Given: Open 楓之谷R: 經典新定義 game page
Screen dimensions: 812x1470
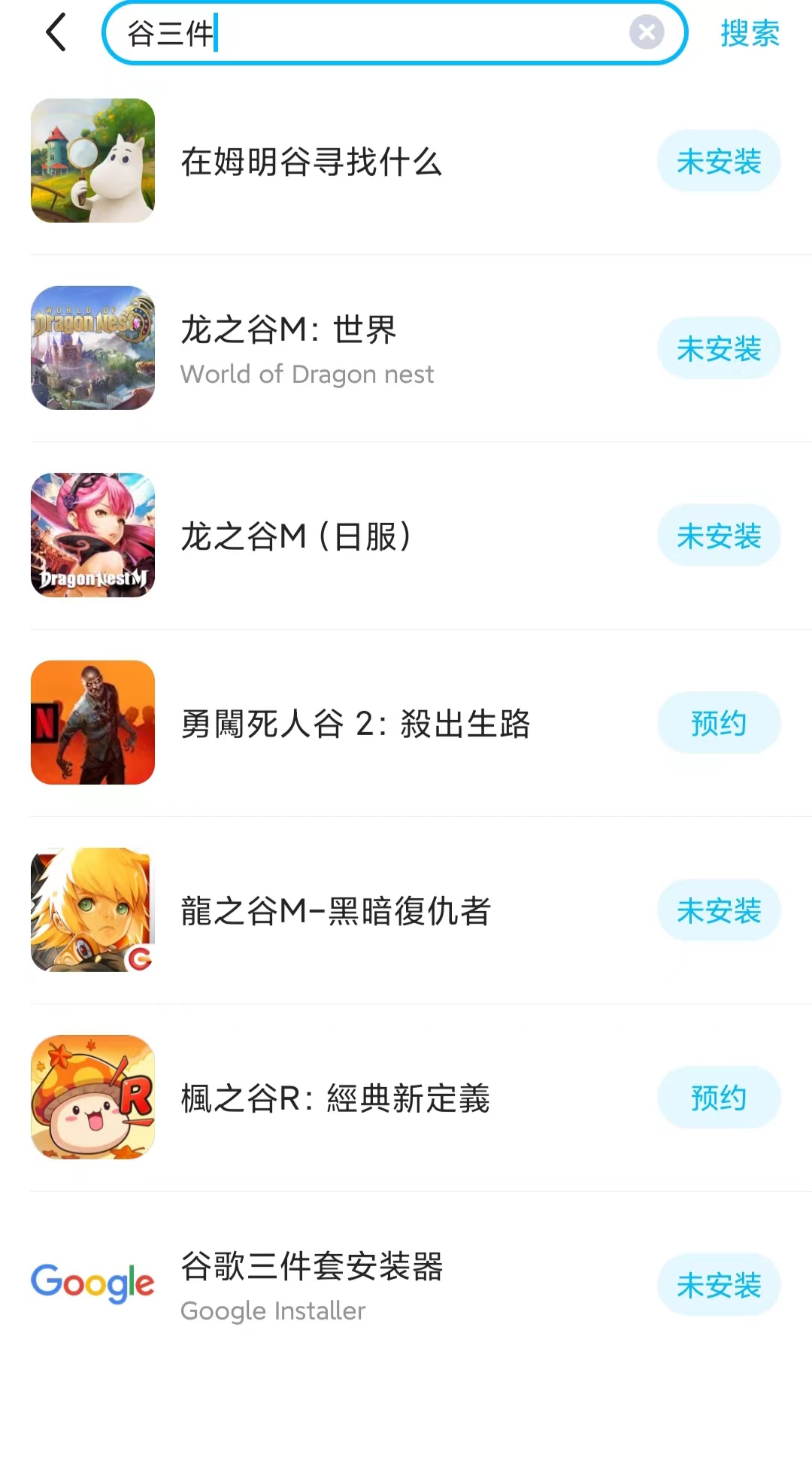Looking at the screenshot, I should pyautogui.click(x=335, y=1098).
